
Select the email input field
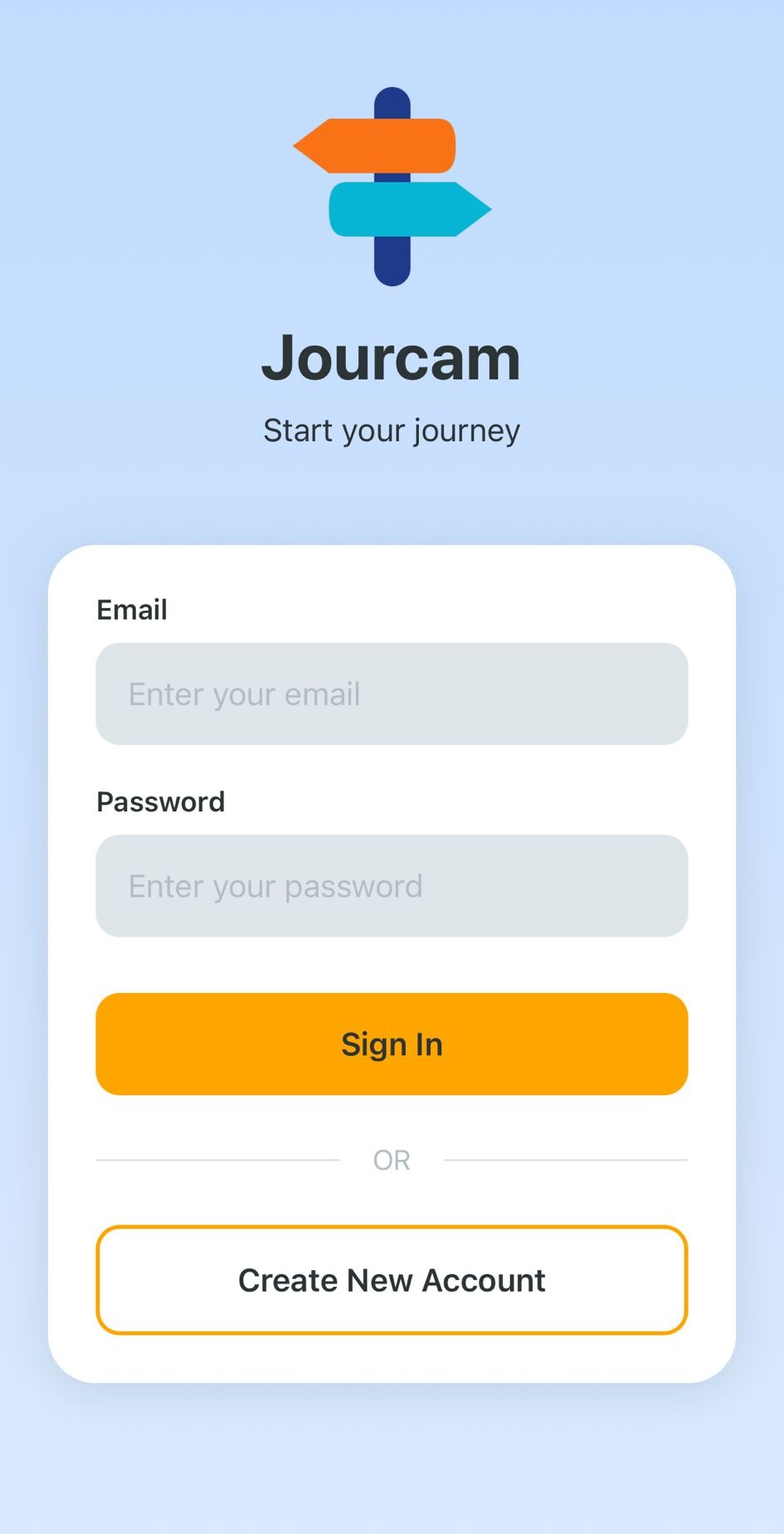point(392,694)
